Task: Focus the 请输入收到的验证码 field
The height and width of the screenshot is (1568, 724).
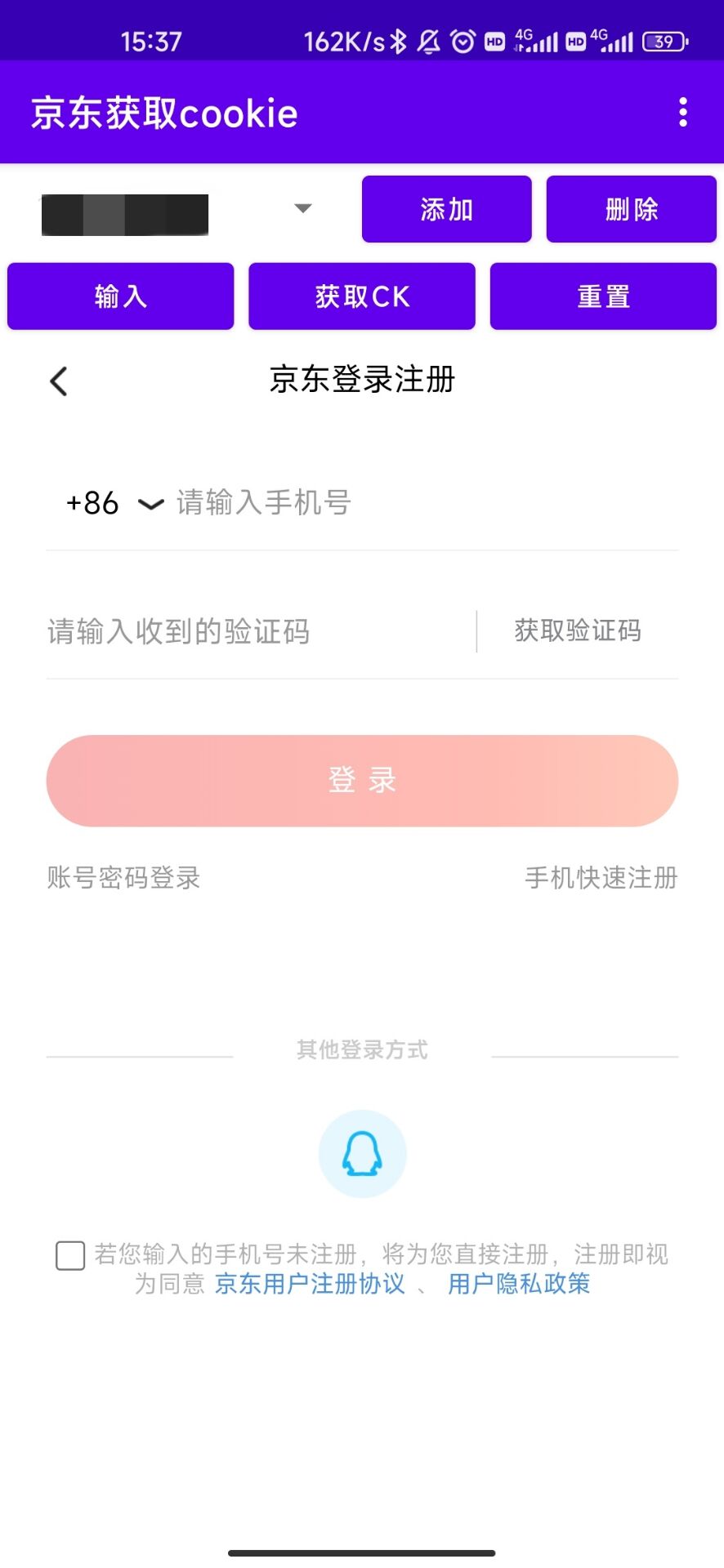Action: click(245, 631)
